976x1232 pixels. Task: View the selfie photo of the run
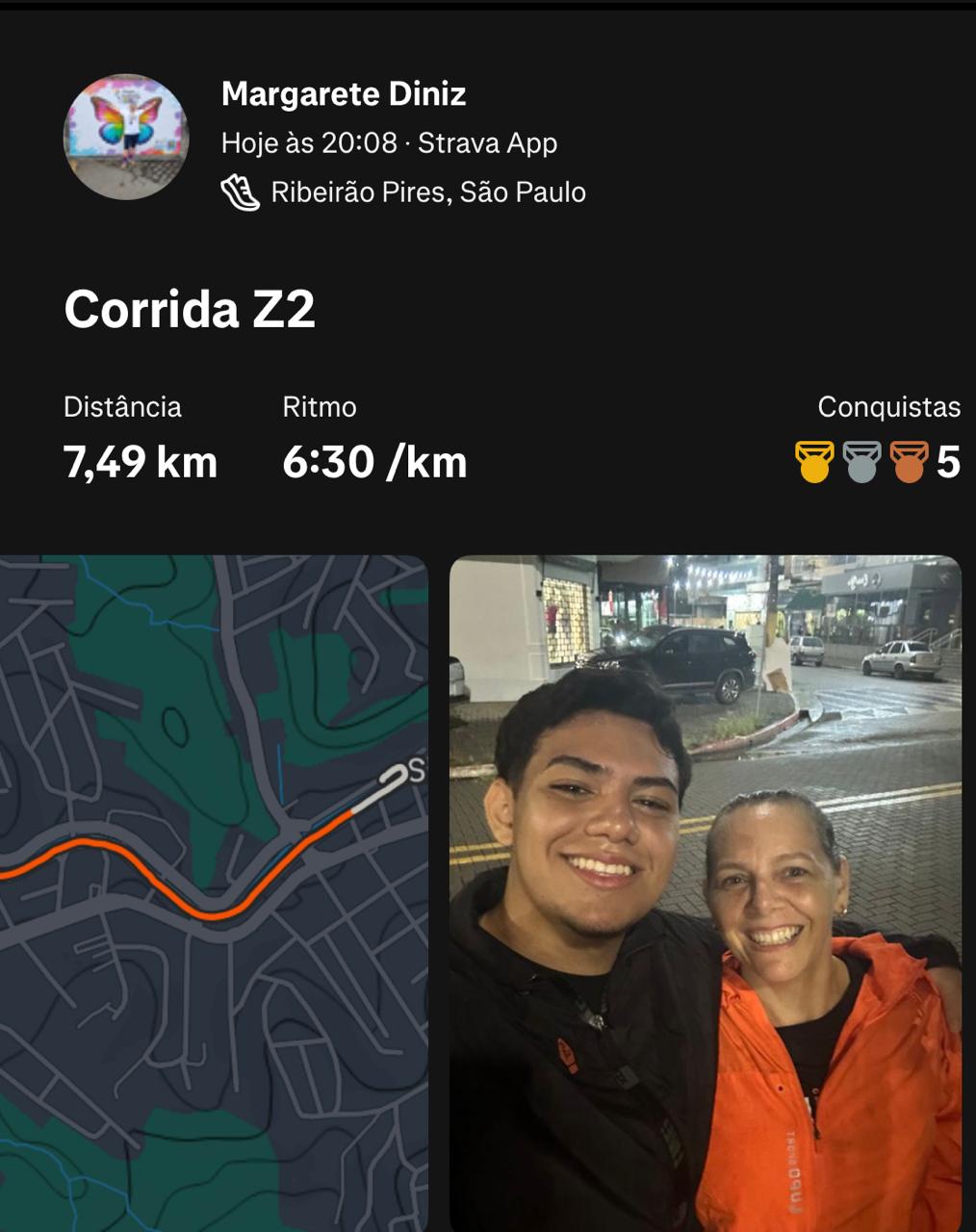[x=705, y=892]
